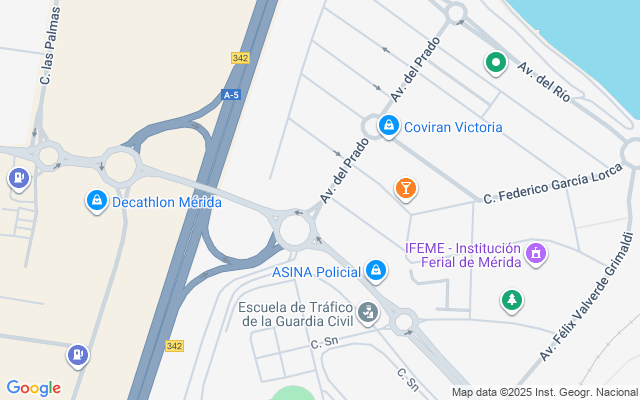640x400 pixels.
Task: Tap the gas station pin beside Decathlon's roundabouts
Action: (19, 179)
